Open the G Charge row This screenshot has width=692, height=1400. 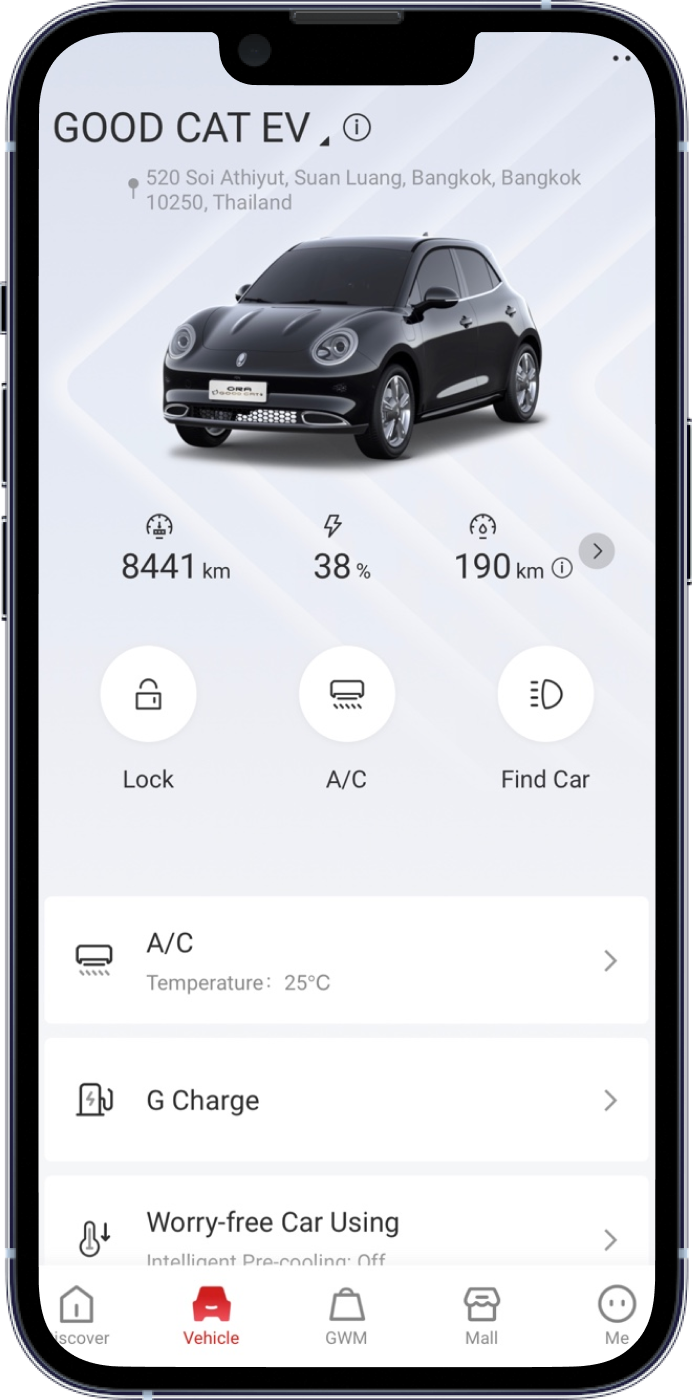(x=346, y=1100)
